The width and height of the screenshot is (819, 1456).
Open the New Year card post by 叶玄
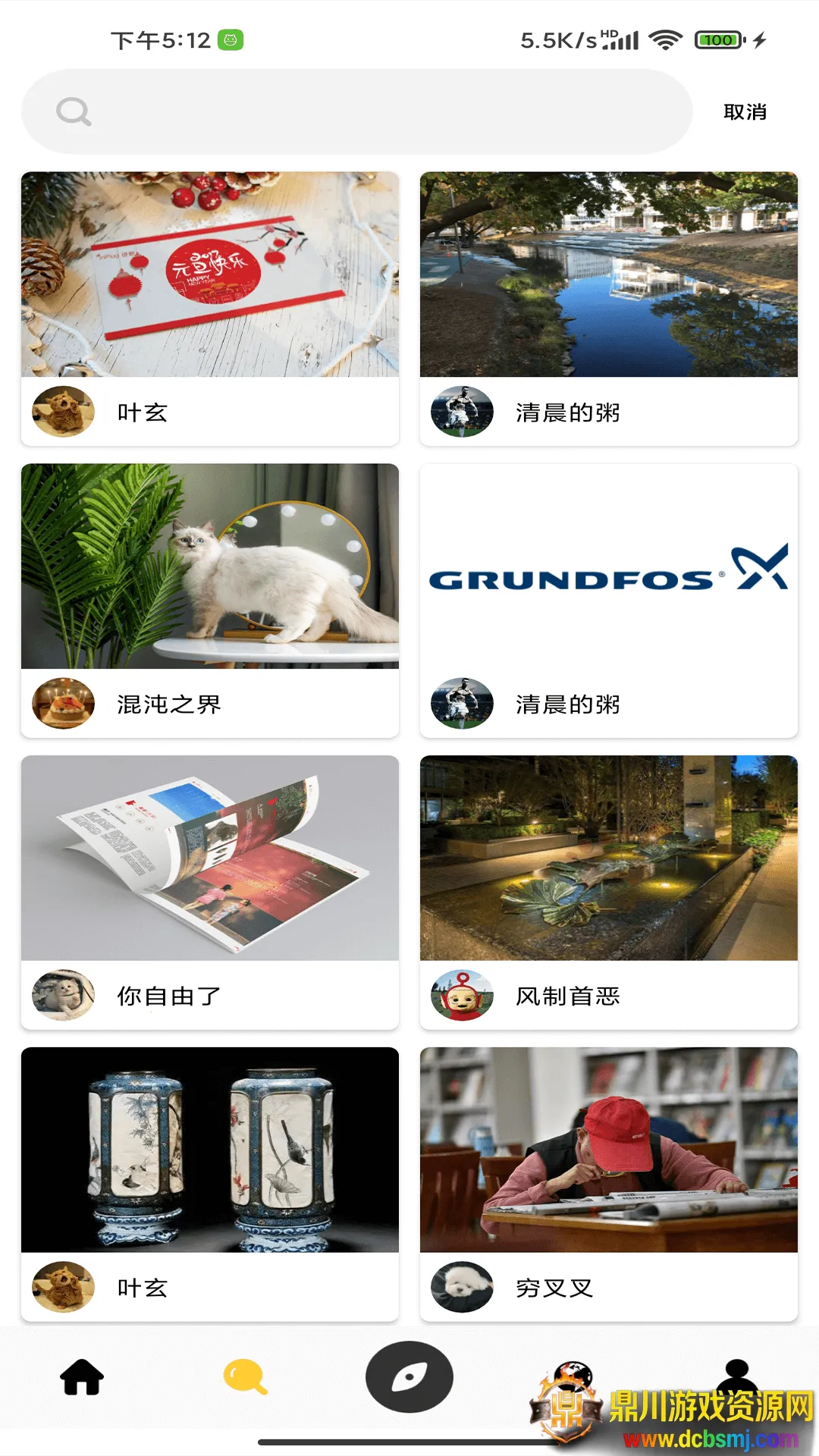click(x=210, y=275)
